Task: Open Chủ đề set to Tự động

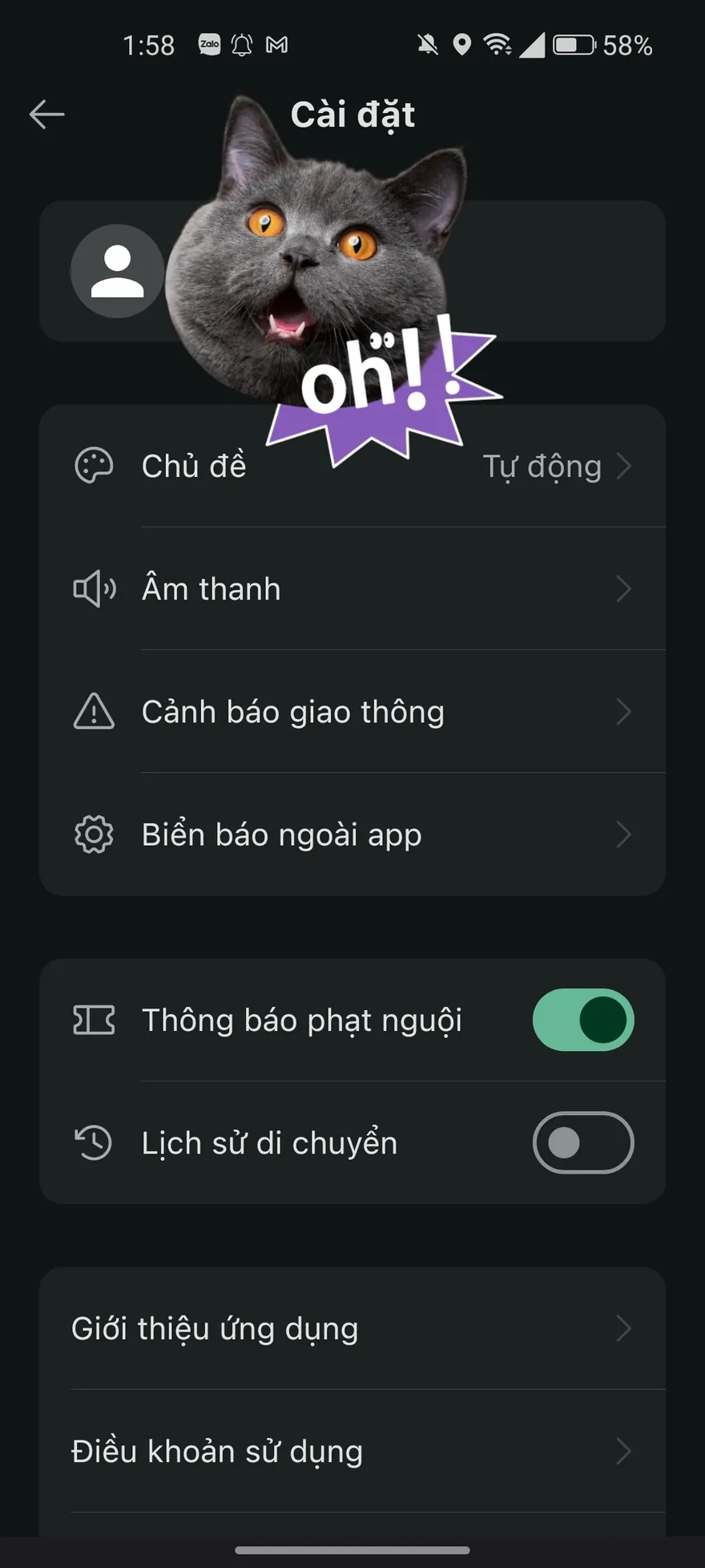Action: click(352, 465)
